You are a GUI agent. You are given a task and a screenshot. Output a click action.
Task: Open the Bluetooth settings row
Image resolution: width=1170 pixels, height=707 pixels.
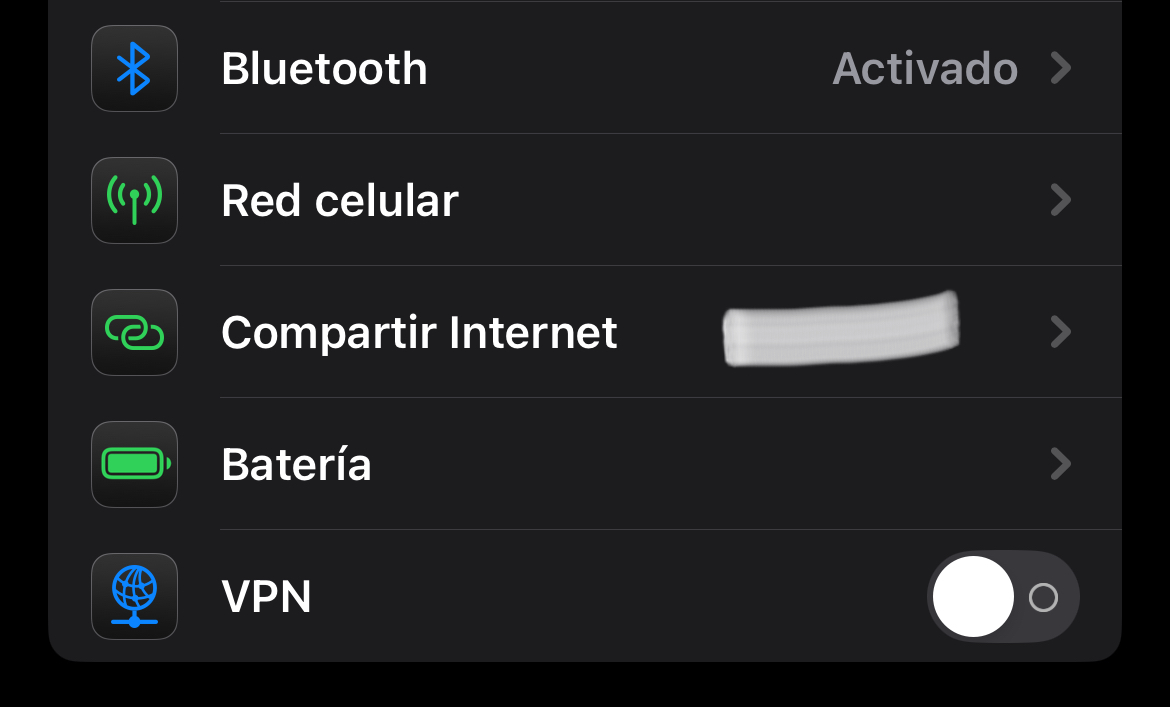pos(584,68)
